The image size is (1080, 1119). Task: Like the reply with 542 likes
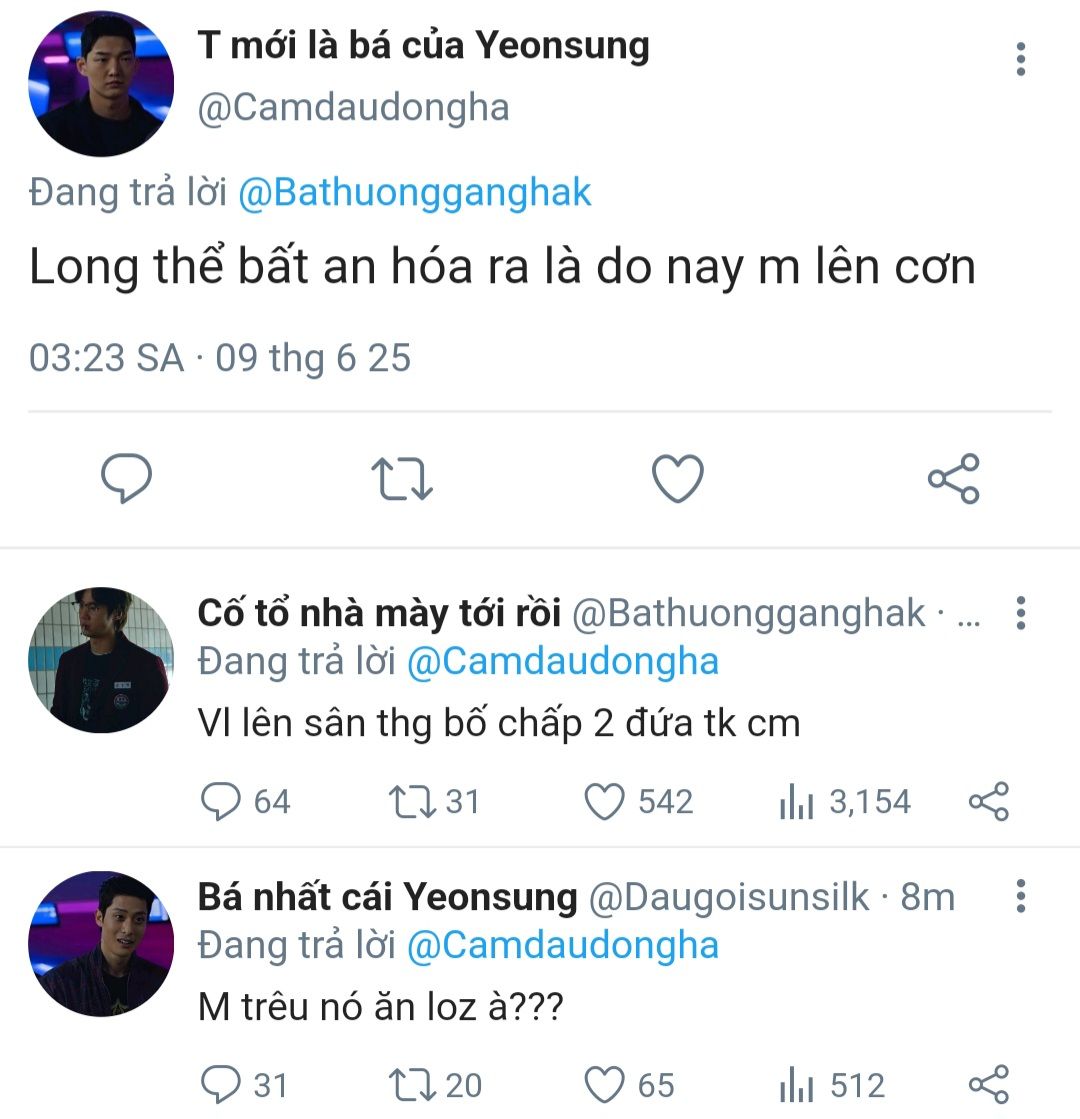pyautogui.click(x=604, y=802)
